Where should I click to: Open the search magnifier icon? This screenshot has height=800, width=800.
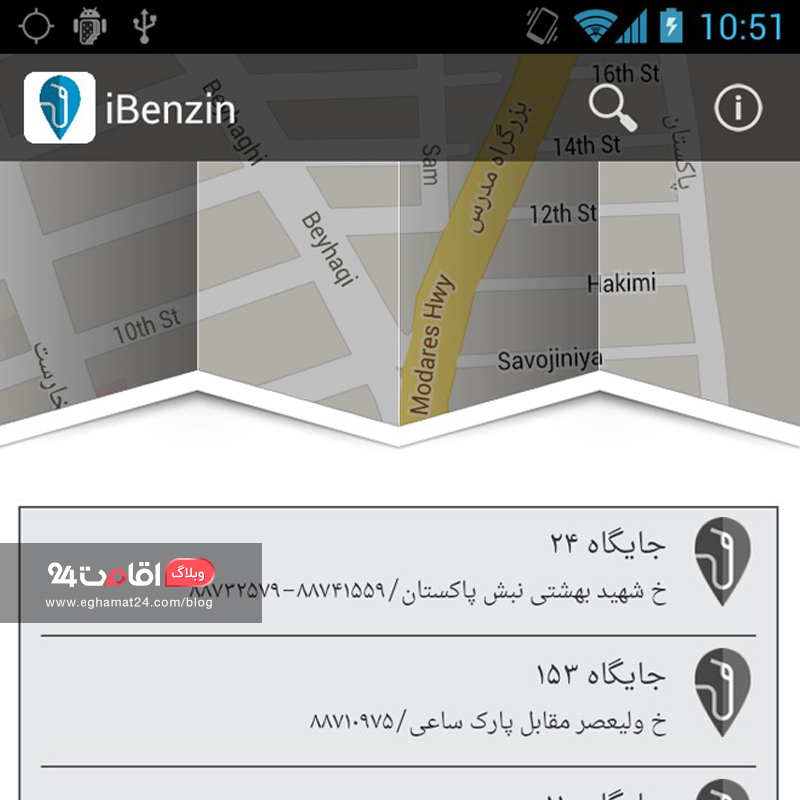(612, 107)
